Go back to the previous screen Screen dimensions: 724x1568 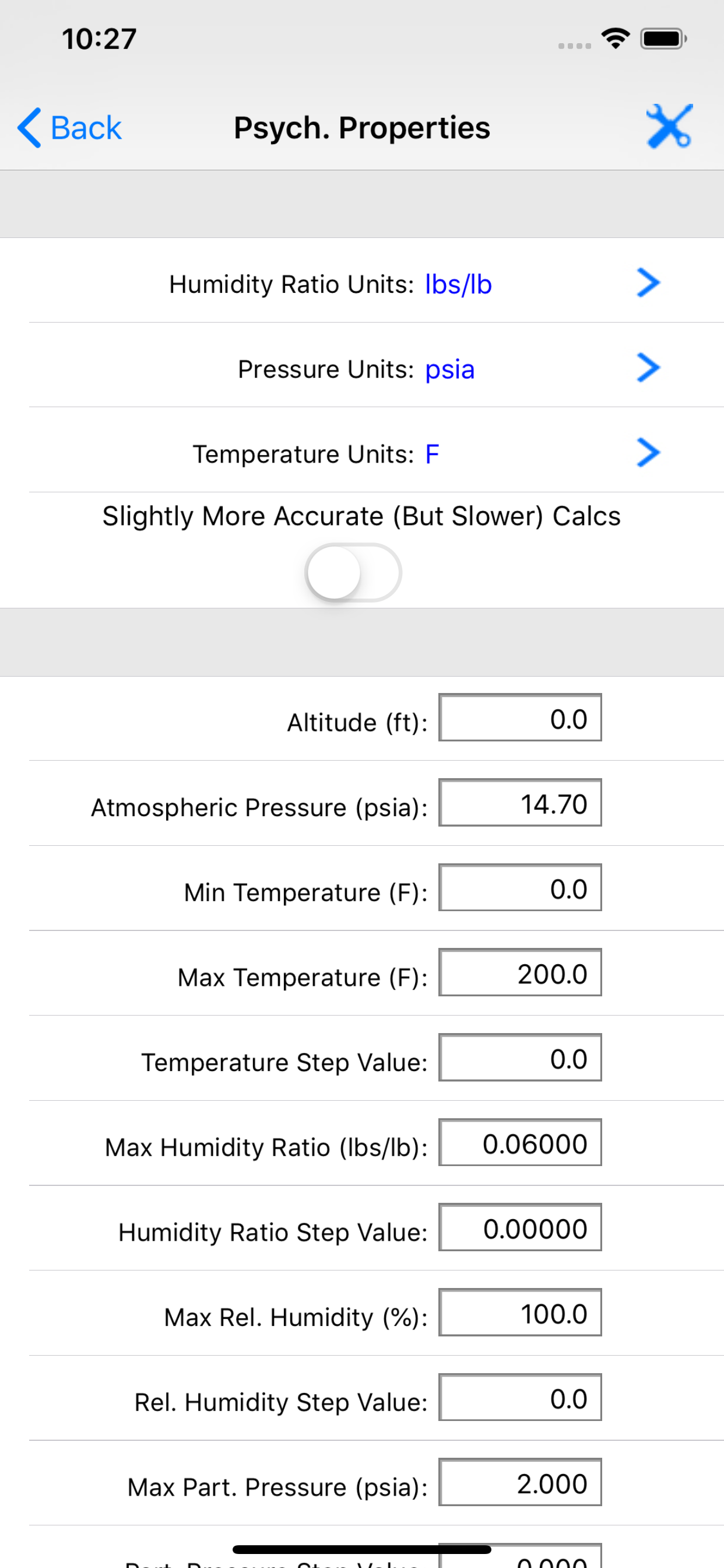[x=69, y=128]
